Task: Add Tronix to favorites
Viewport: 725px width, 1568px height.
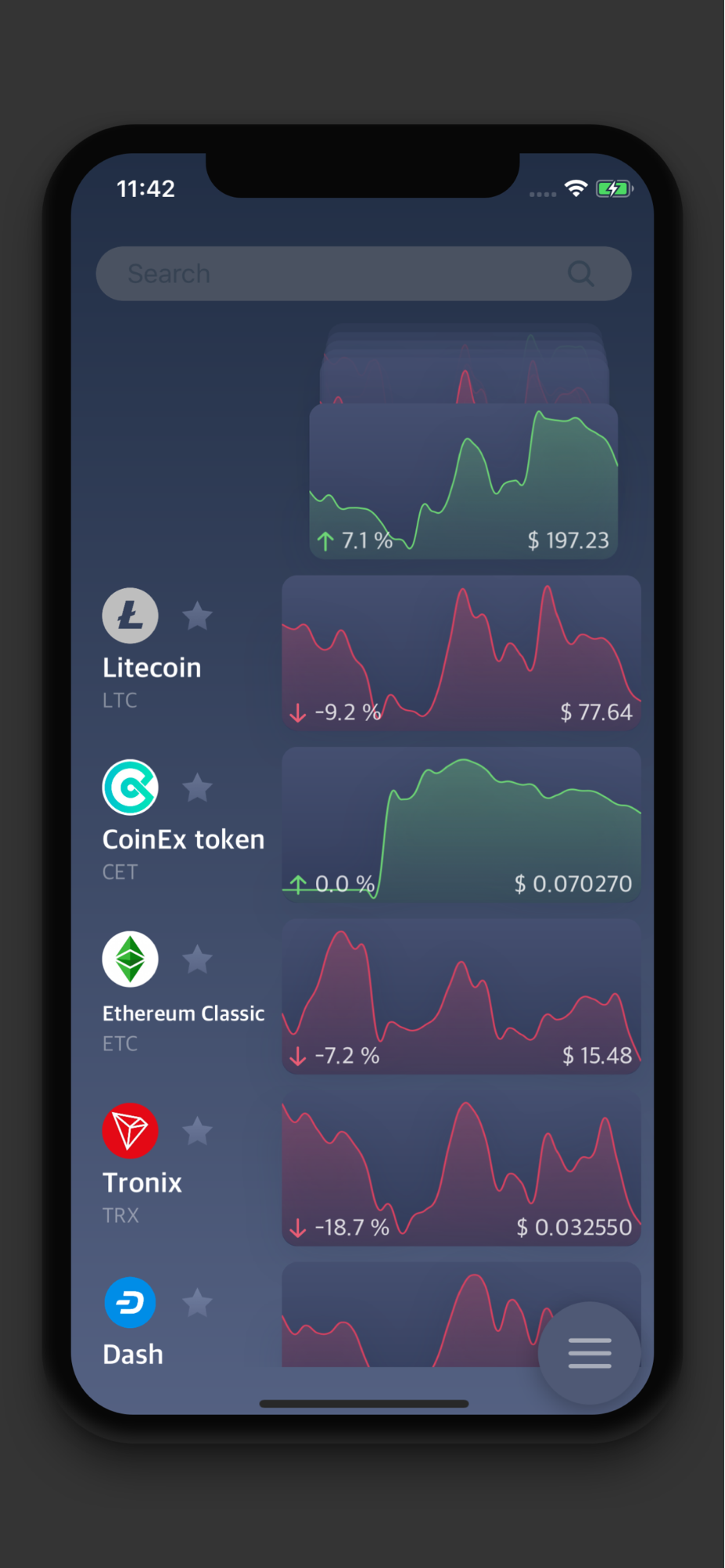Action: [x=197, y=1131]
